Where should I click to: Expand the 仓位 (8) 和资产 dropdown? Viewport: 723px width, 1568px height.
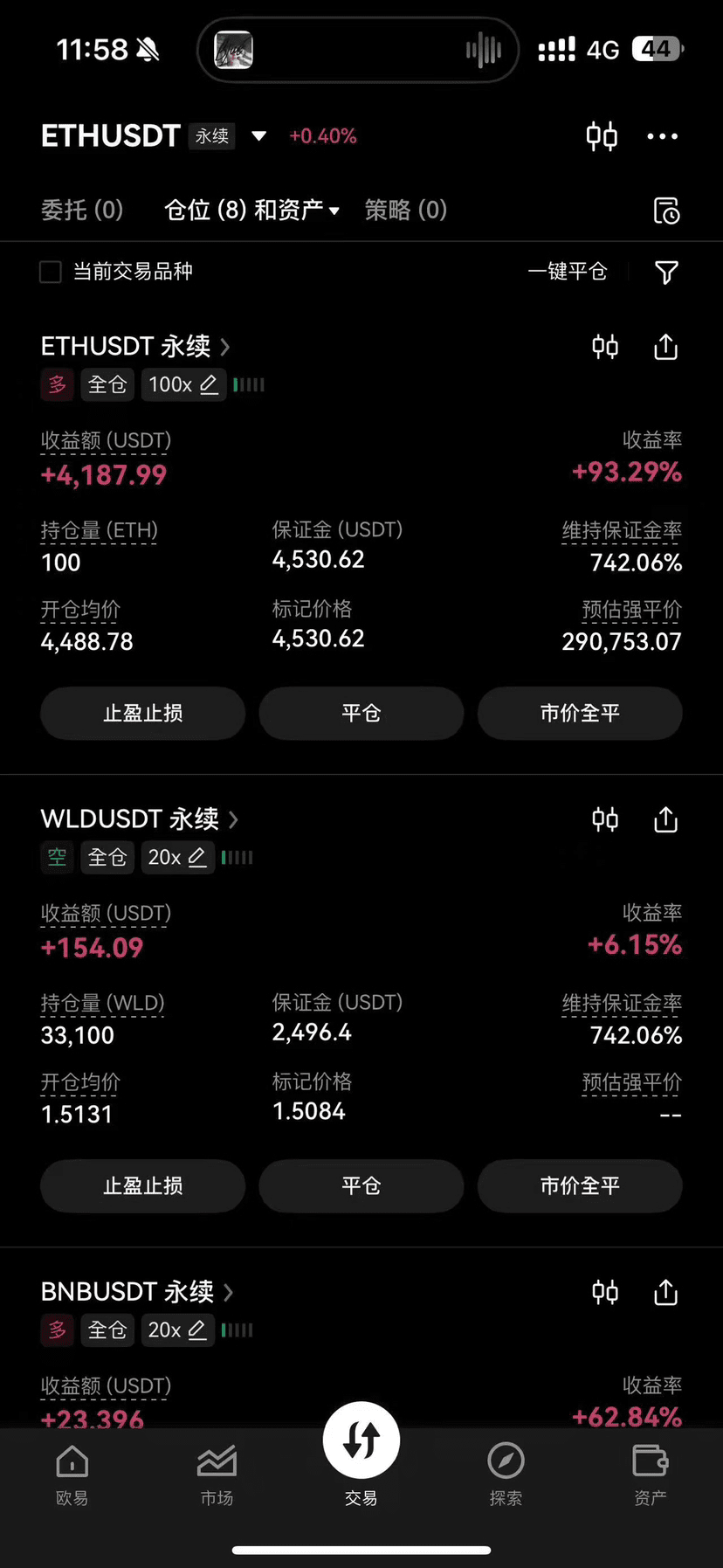(x=251, y=210)
